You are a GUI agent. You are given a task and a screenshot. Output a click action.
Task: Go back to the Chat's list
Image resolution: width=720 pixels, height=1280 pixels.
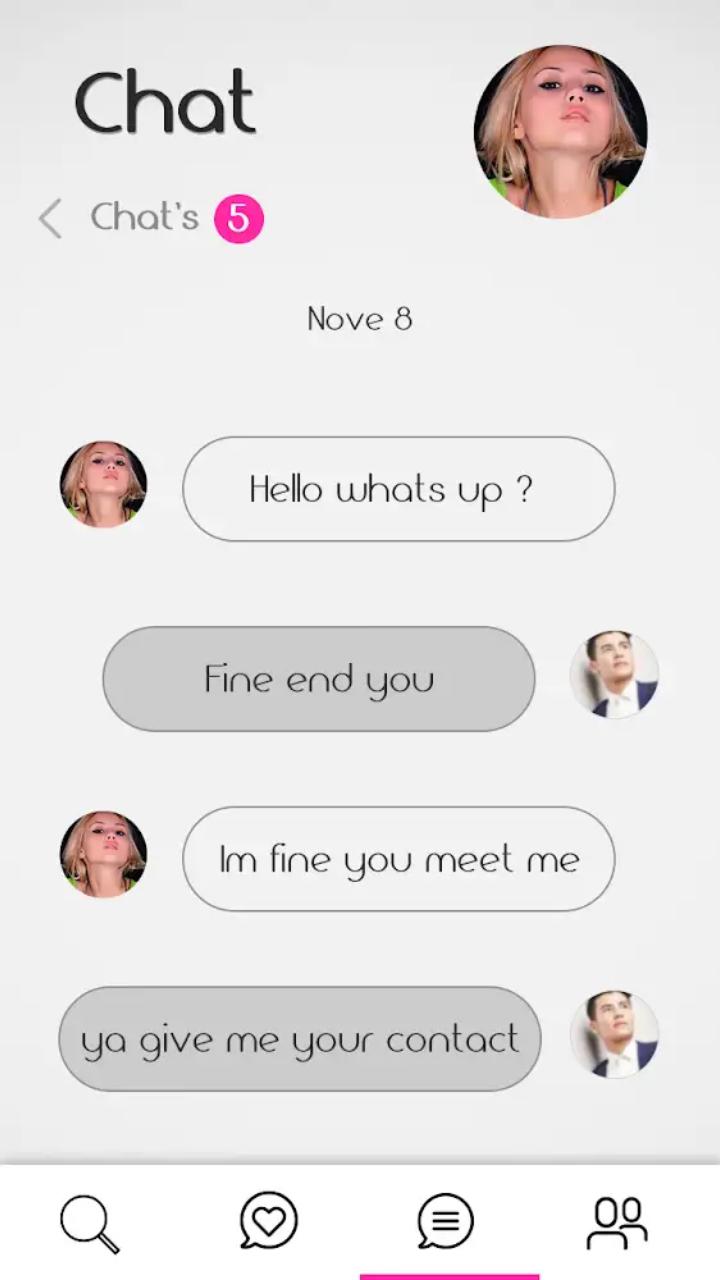[52, 218]
